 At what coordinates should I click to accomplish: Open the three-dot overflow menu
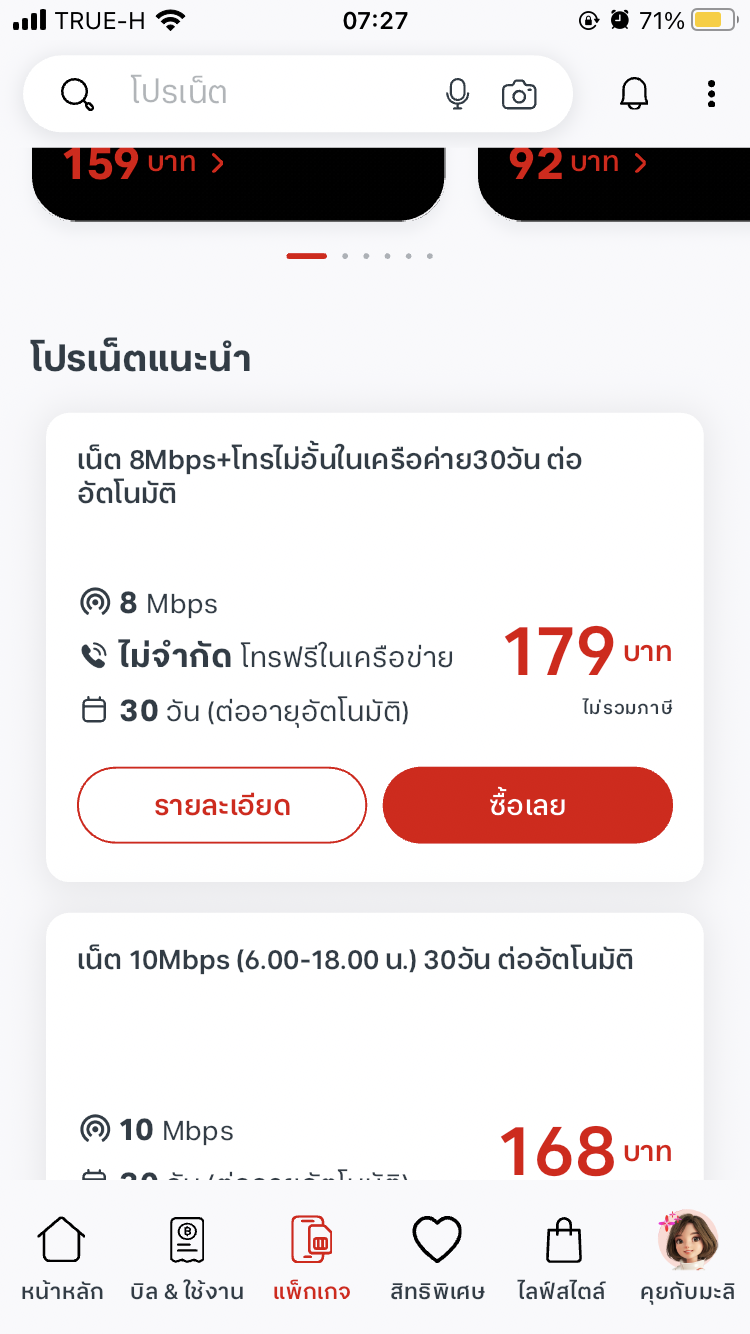click(711, 94)
